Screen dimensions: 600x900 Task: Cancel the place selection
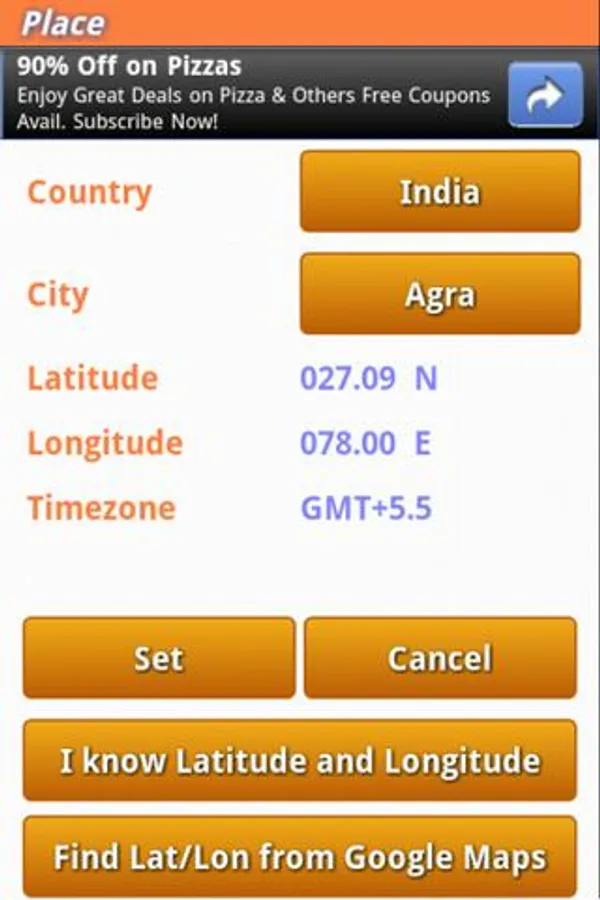pos(440,657)
